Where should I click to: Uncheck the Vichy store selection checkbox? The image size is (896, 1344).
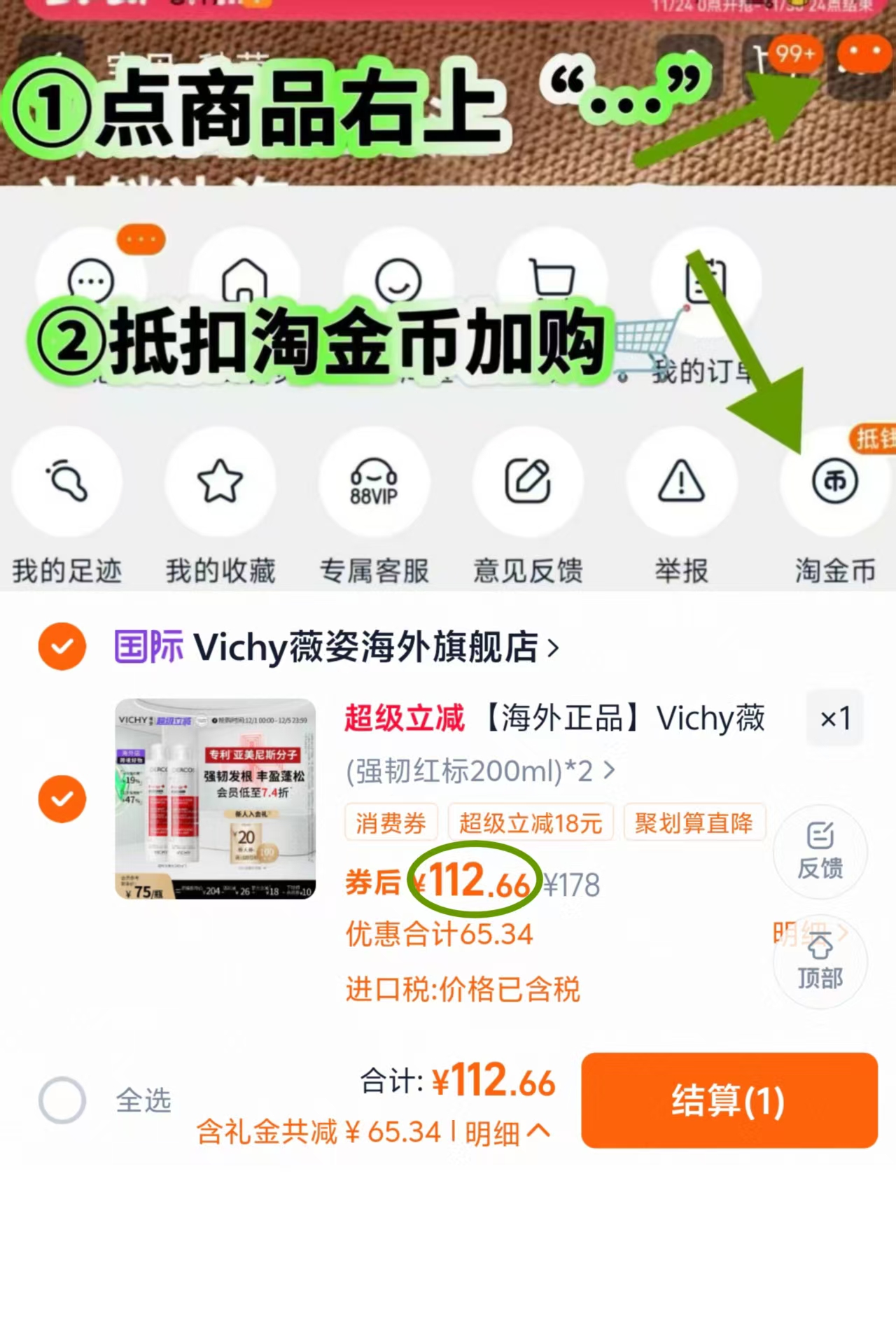(x=62, y=646)
